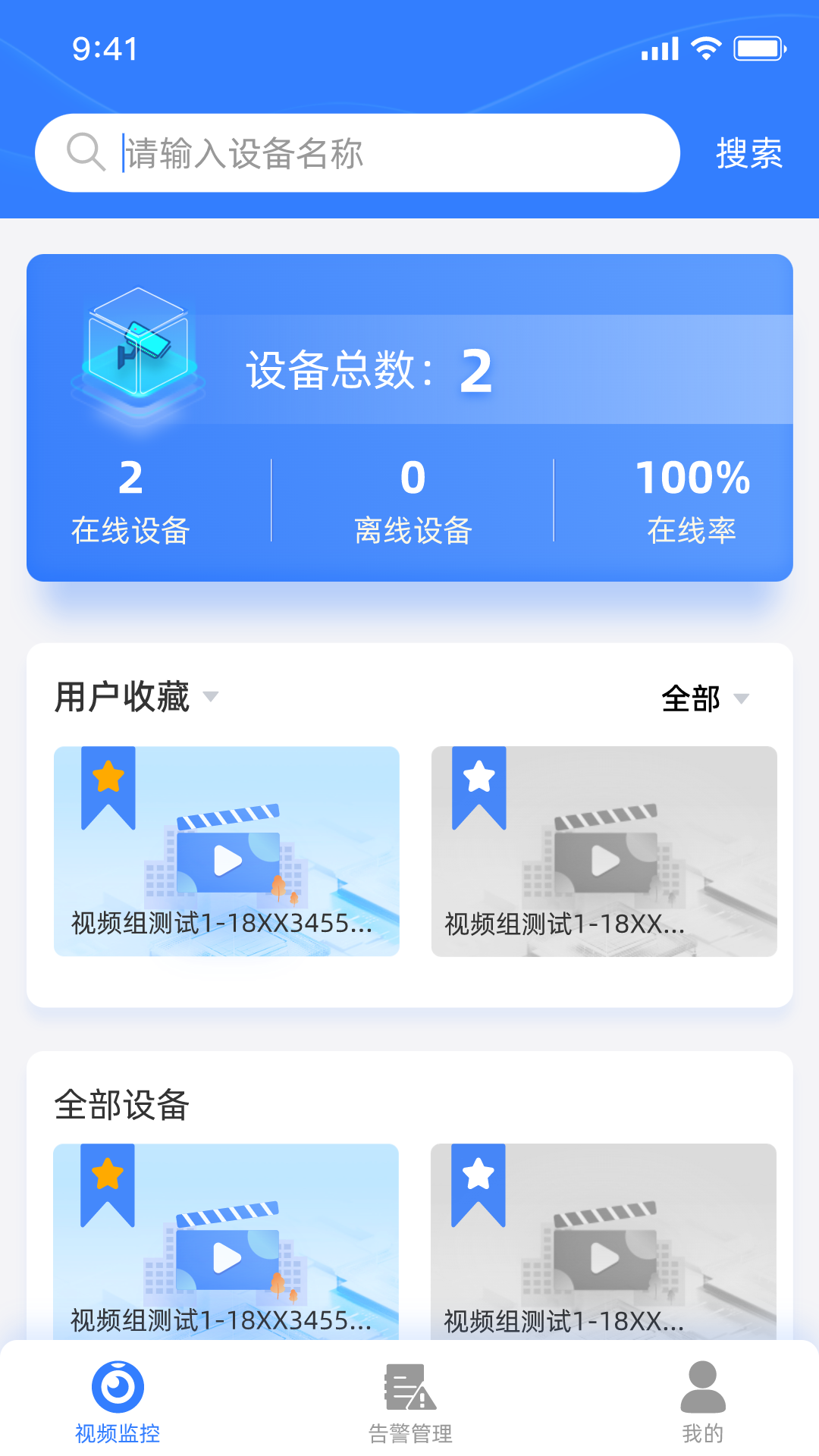Screen dimensions: 819x1456
Task: Toggle orange star bookmark on first favorite
Action: [x=107, y=775]
